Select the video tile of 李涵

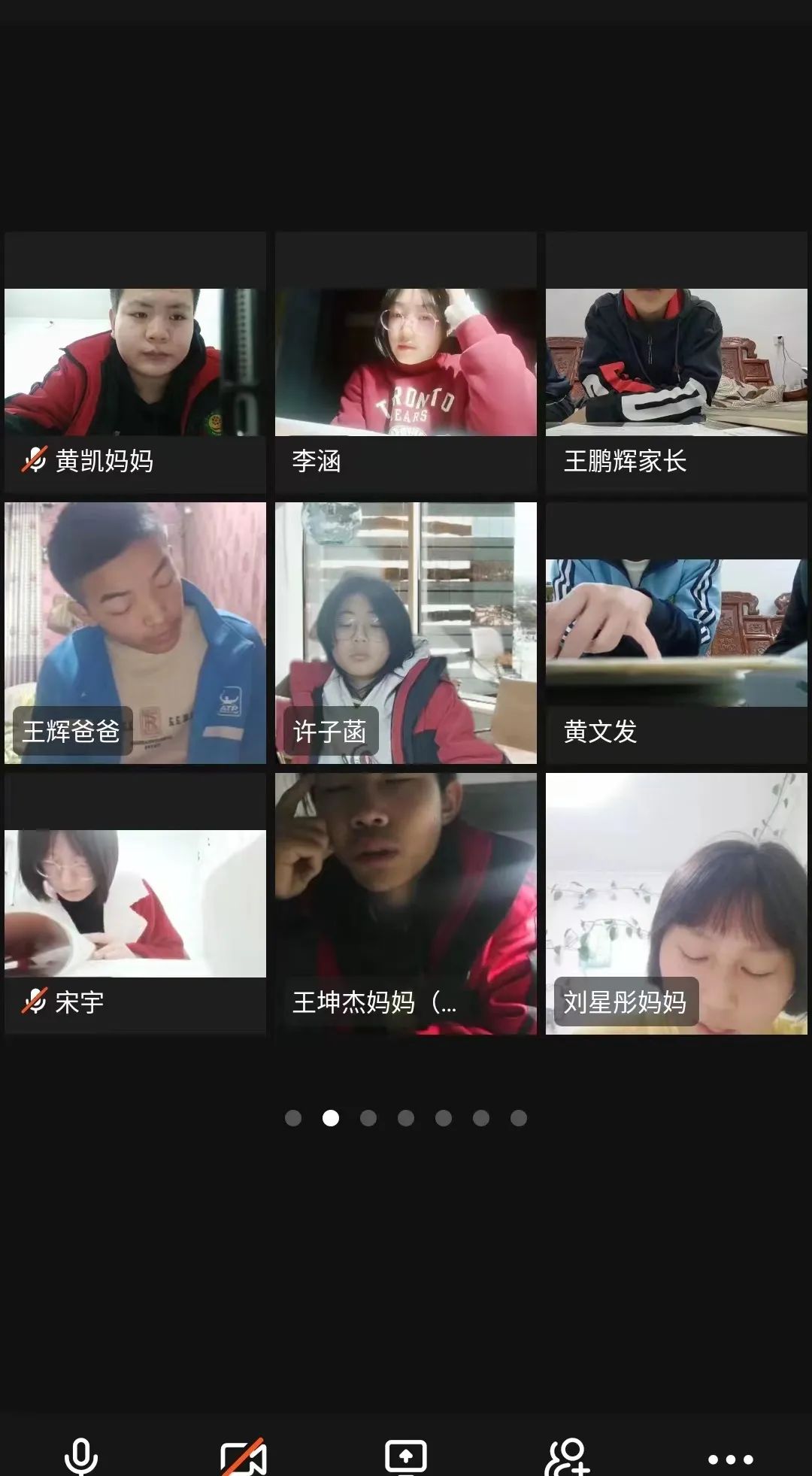[406, 362]
